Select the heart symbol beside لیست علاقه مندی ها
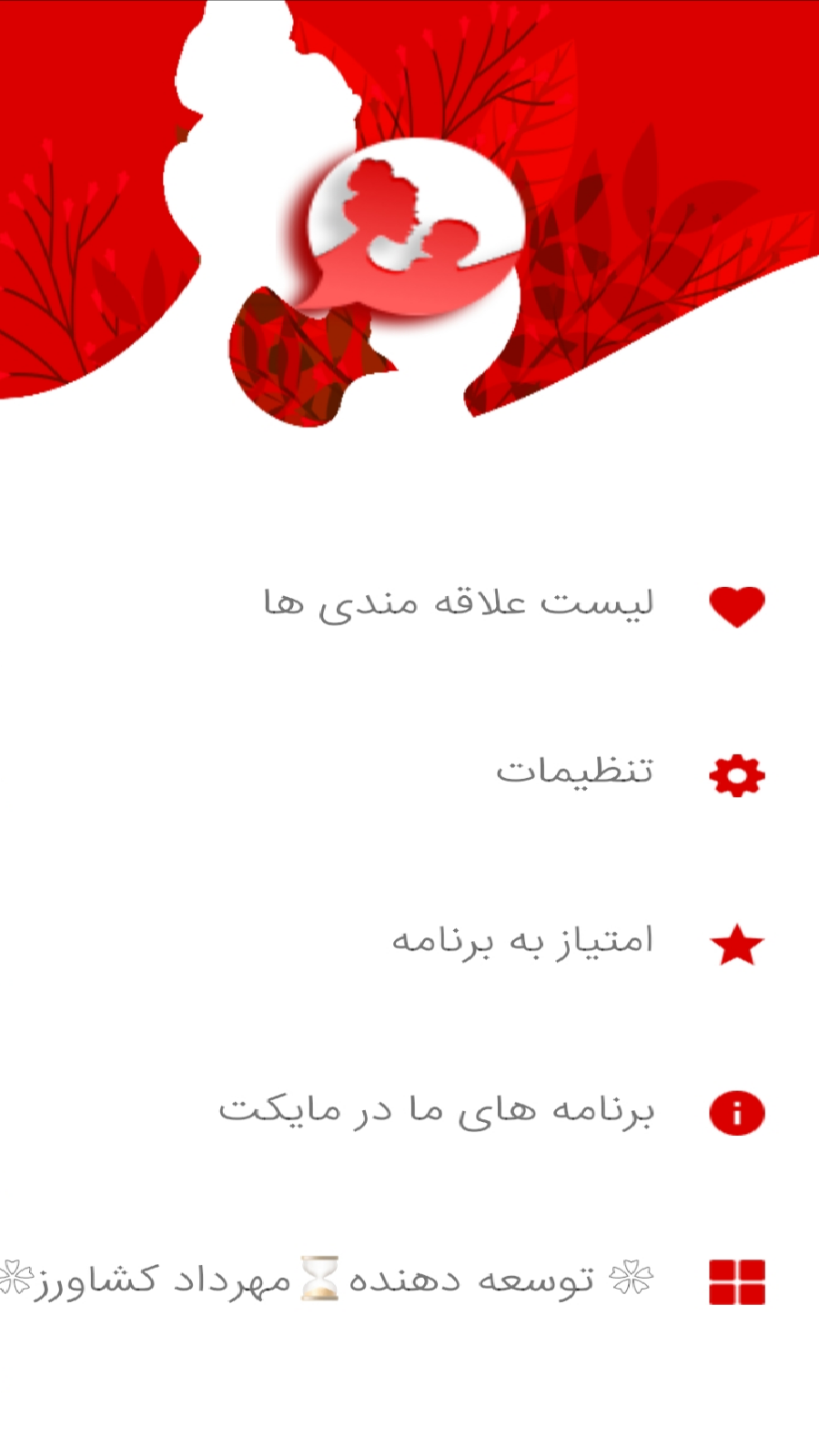This screenshot has height=1456, width=819. click(x=737, y=603)
